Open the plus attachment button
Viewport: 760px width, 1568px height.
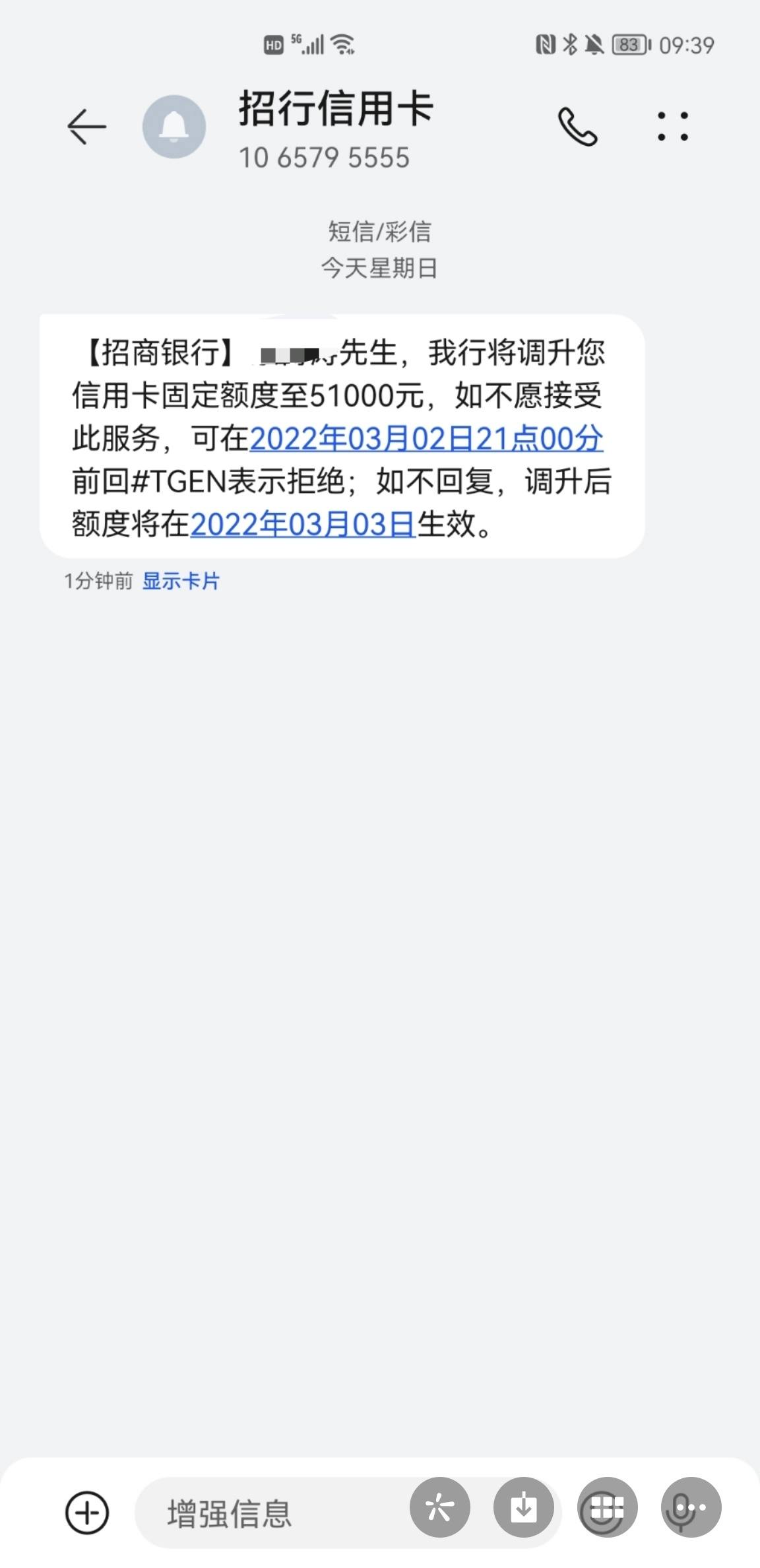tap(86, 1512)
